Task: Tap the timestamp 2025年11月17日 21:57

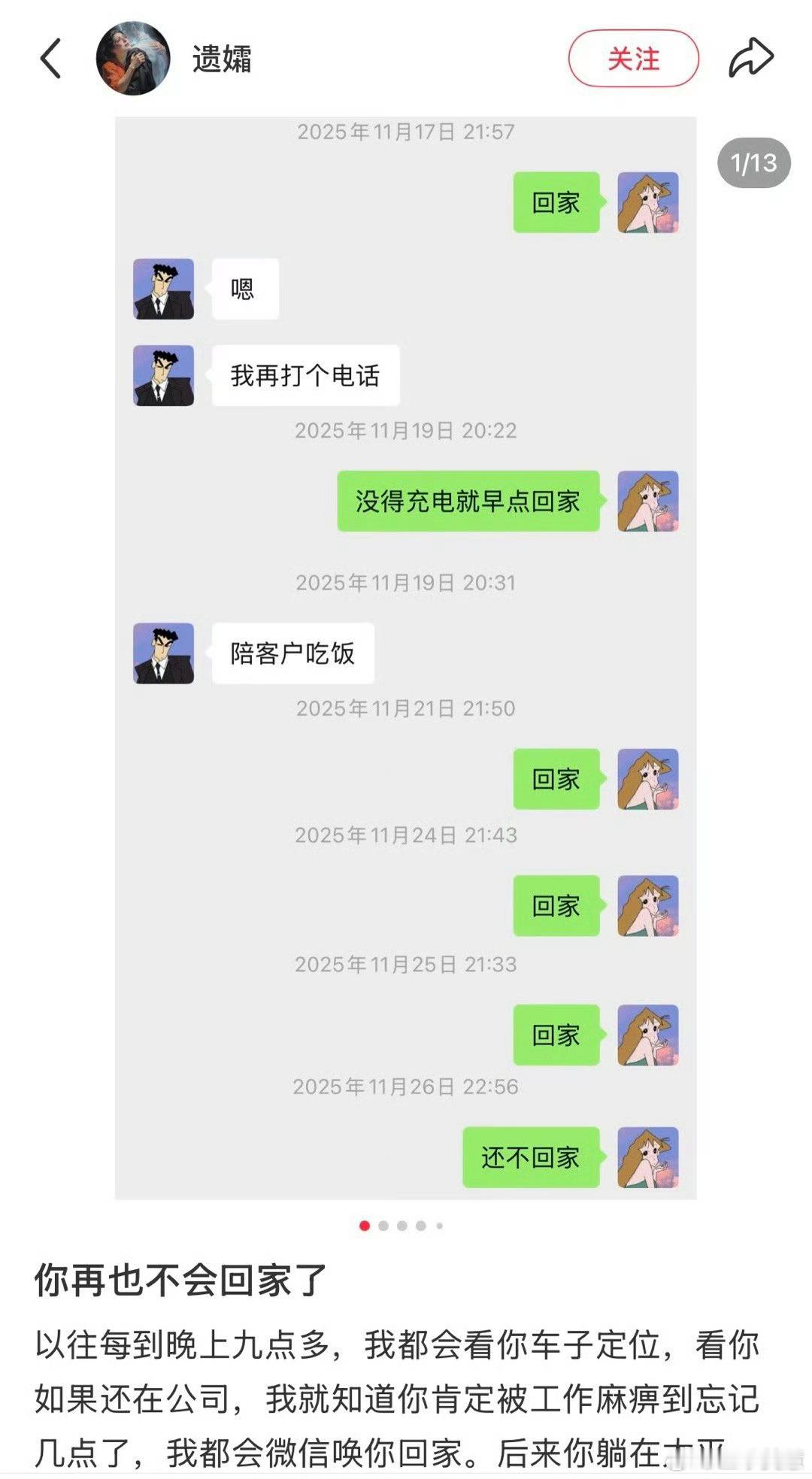Action: tap(406, 132)
